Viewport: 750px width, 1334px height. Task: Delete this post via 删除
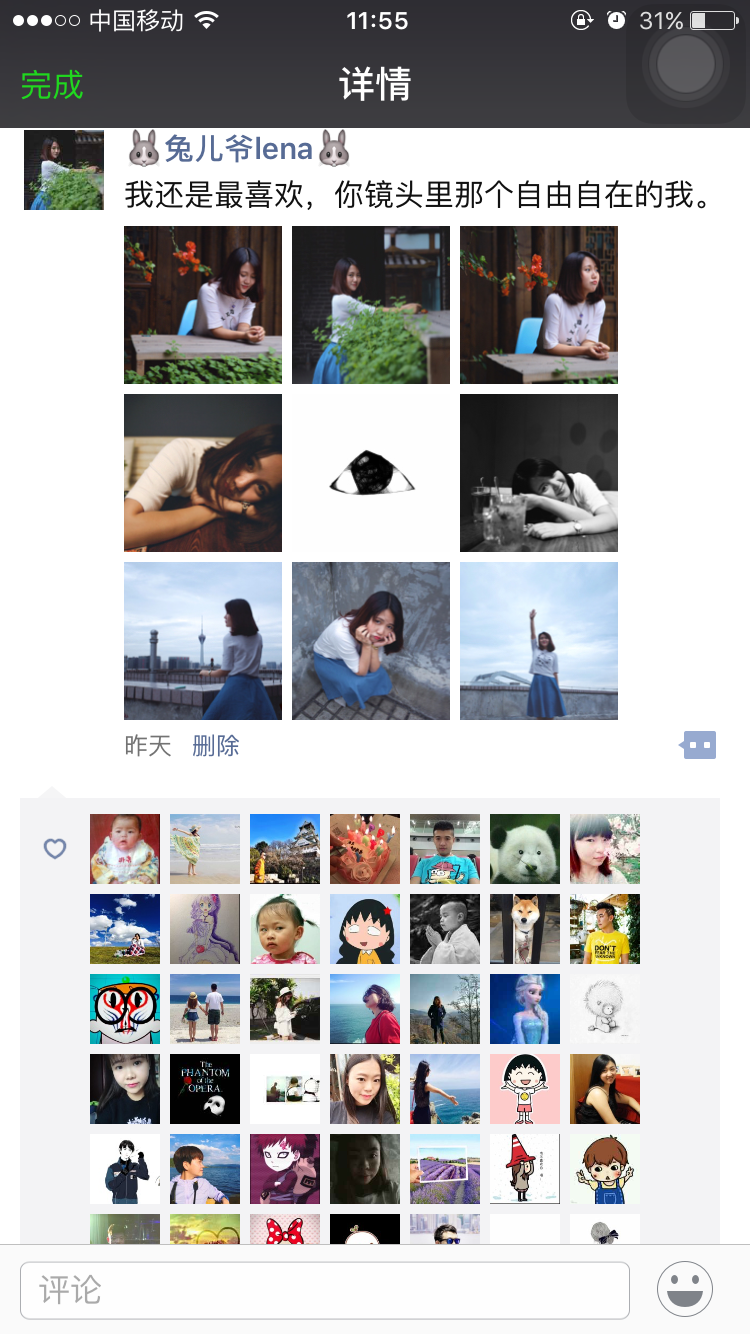tap(215, 745)
